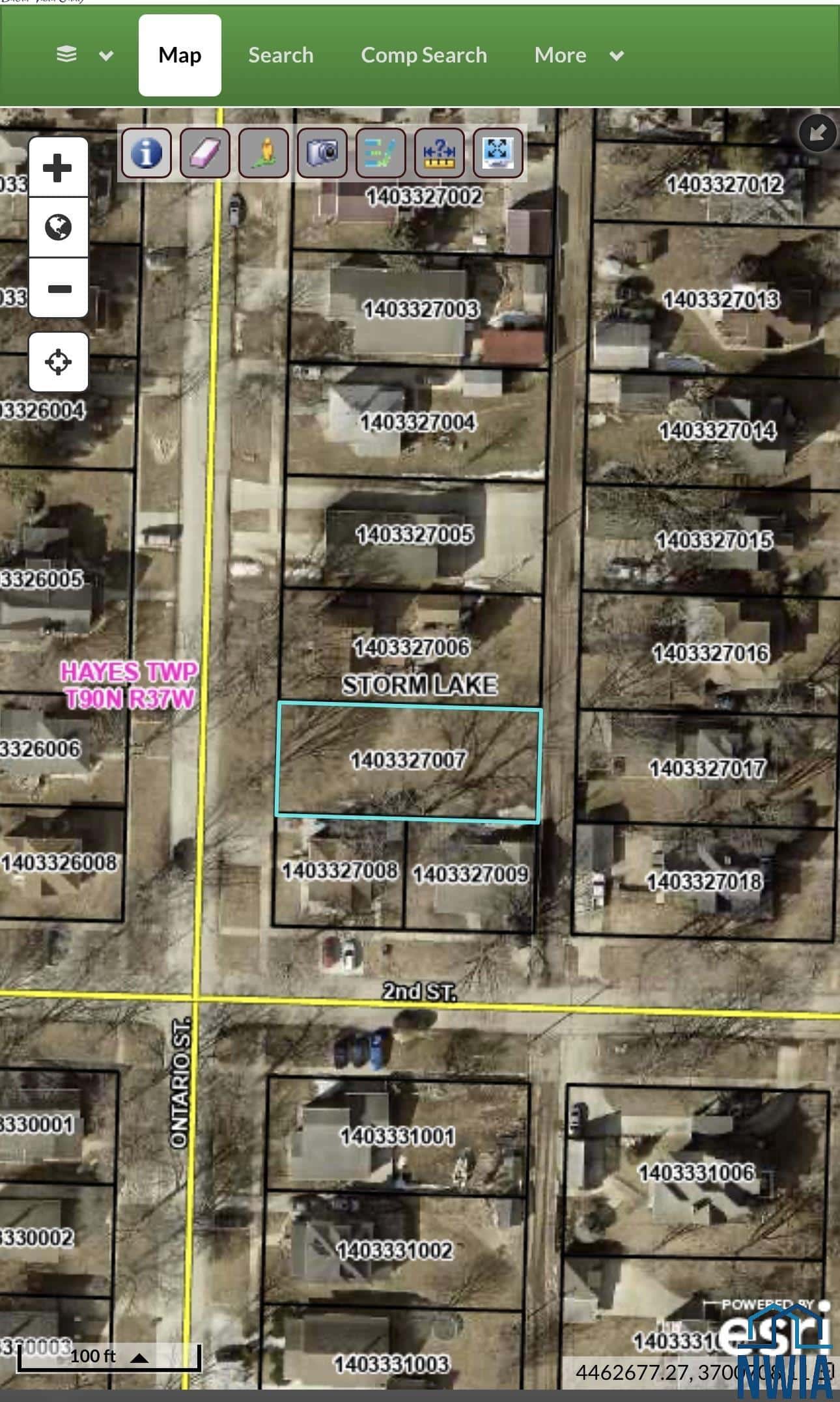
Task: Open the selection list tool
Action: coord(380,154)
